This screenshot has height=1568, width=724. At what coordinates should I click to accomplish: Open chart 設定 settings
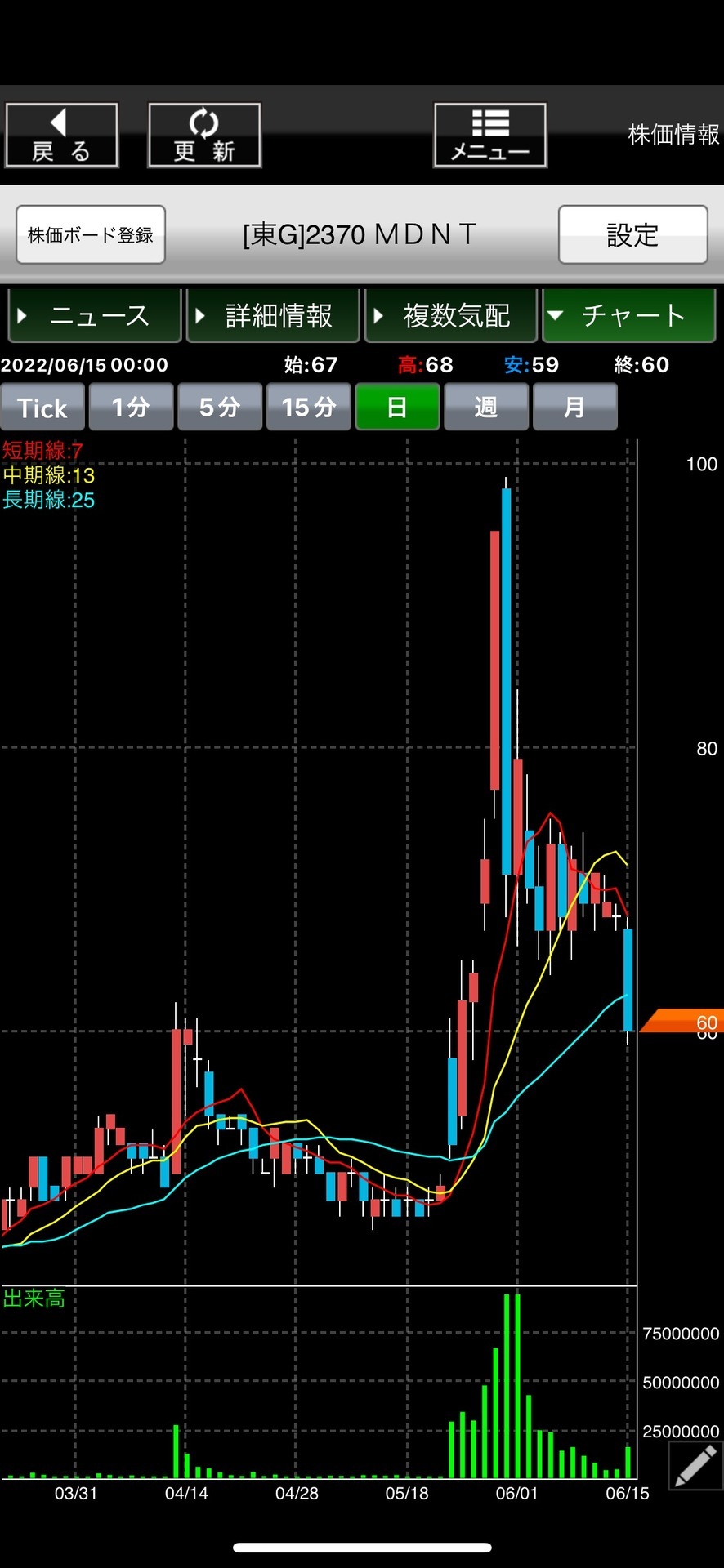click(633, 235)
